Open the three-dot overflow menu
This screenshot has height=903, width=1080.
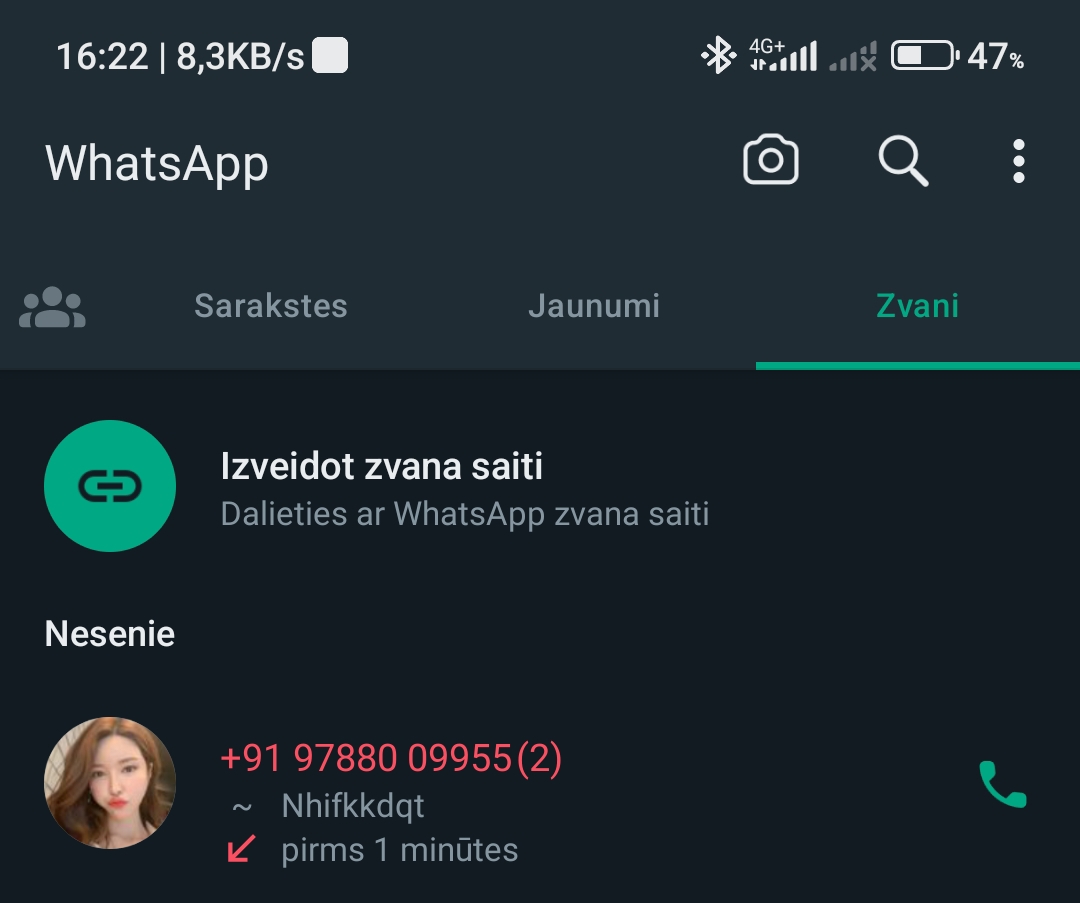coord(1018,161)
